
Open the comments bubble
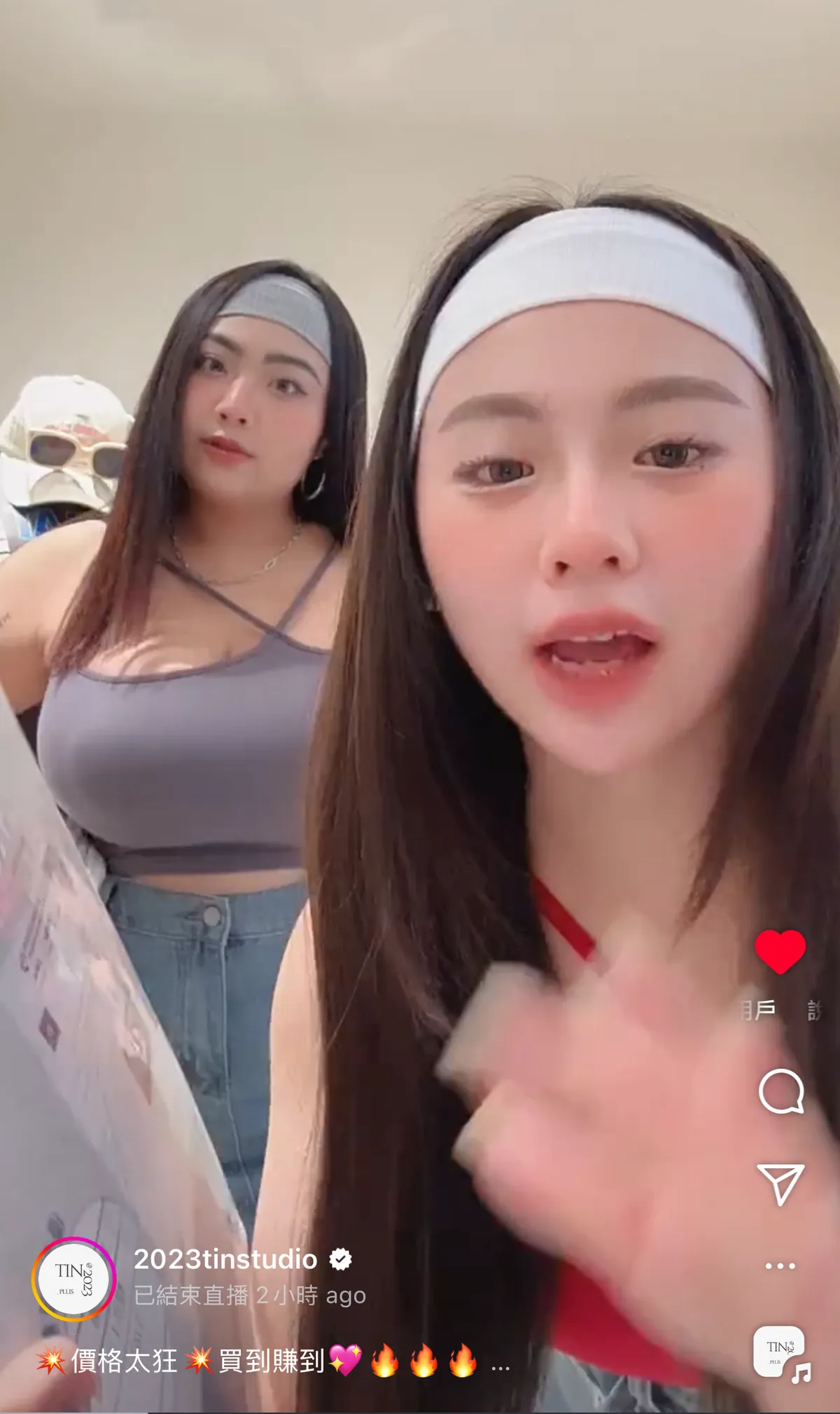[x=780, y=1091]
